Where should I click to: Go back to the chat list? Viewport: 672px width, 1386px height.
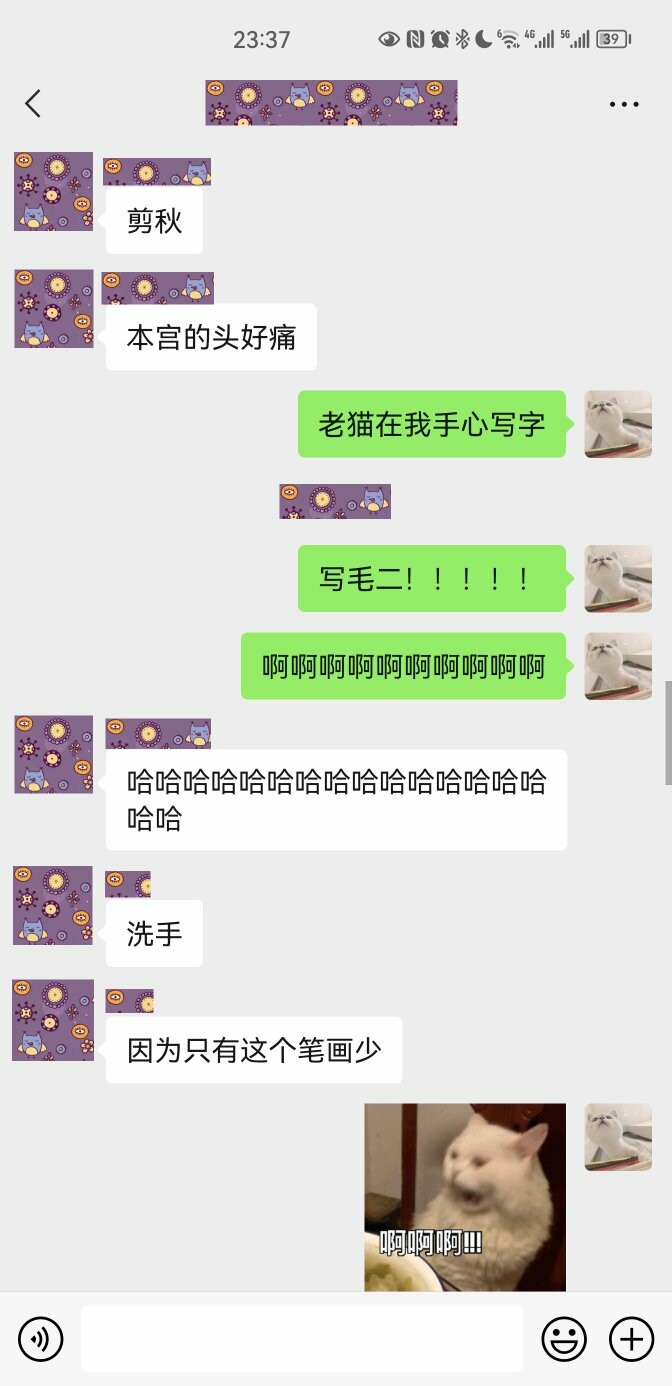point(33,103)
